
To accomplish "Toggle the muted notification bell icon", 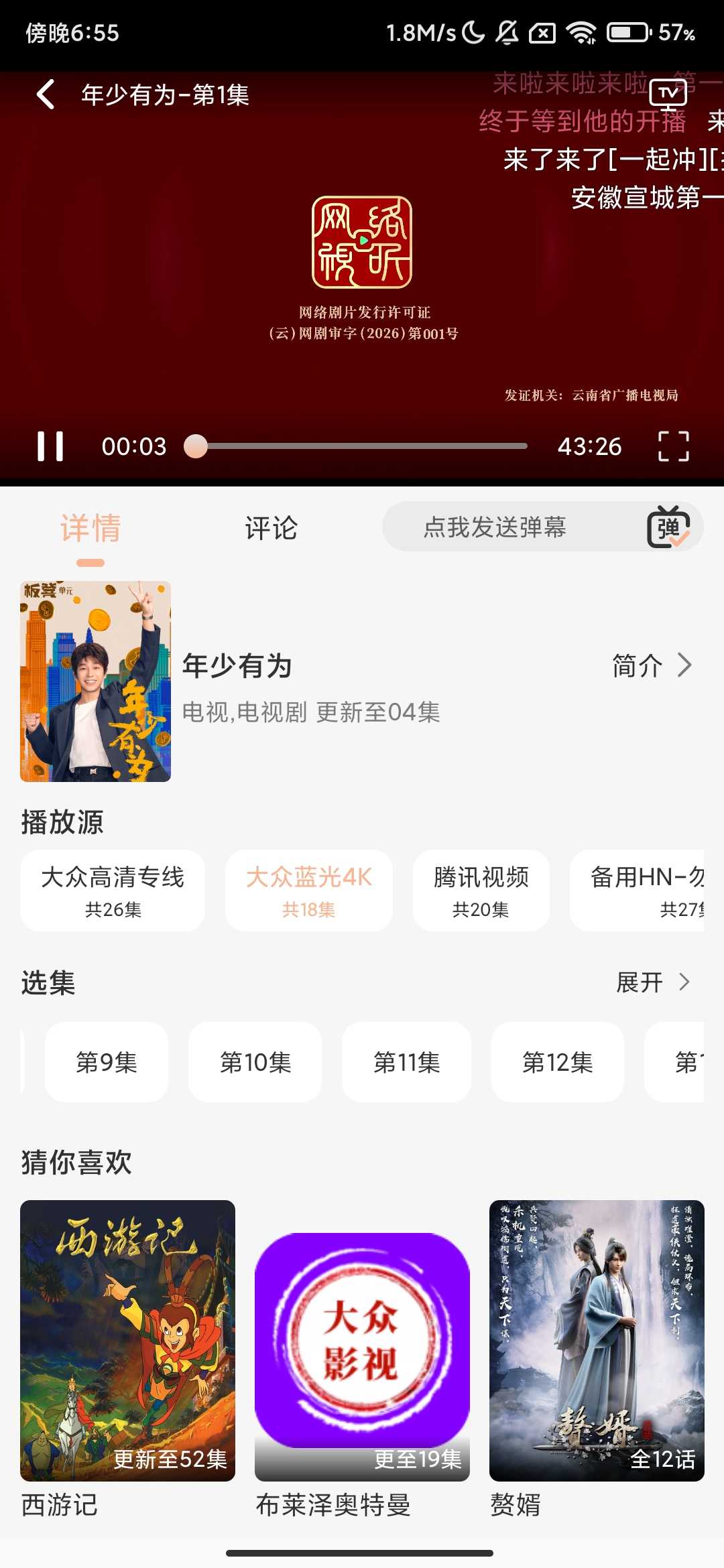I will click(x=507, y=32).
